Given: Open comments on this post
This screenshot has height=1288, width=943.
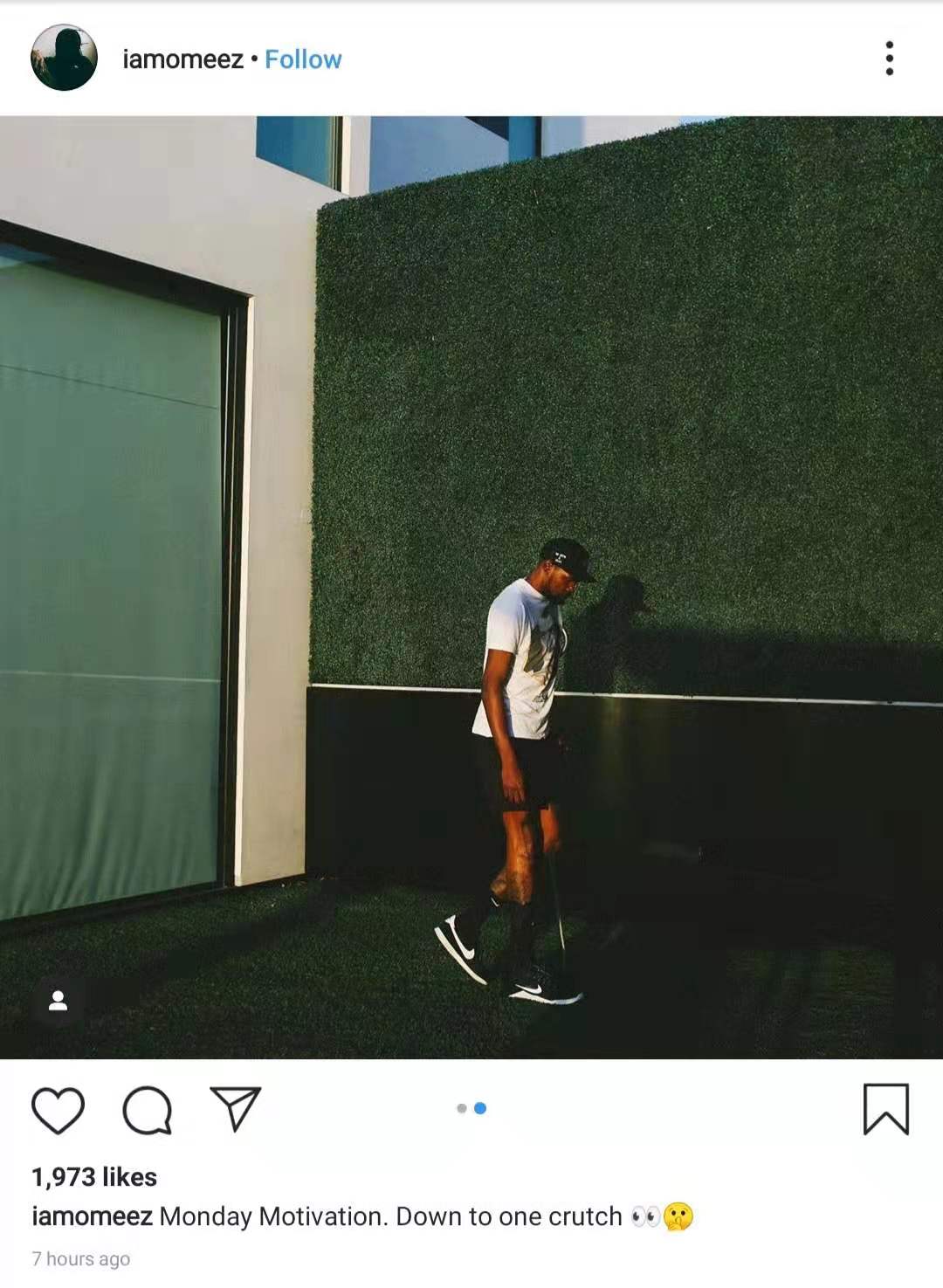Looking at the screenshot, I should [x=147, y=1110].
